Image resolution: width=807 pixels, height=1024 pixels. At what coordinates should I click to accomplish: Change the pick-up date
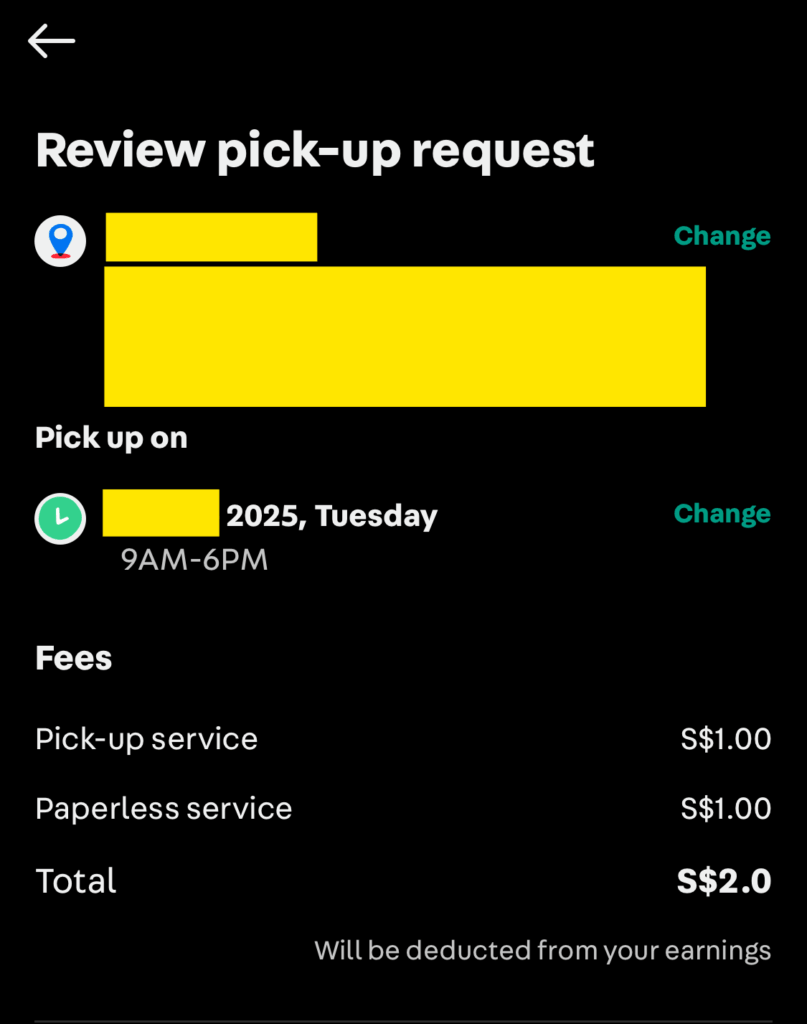721,514
